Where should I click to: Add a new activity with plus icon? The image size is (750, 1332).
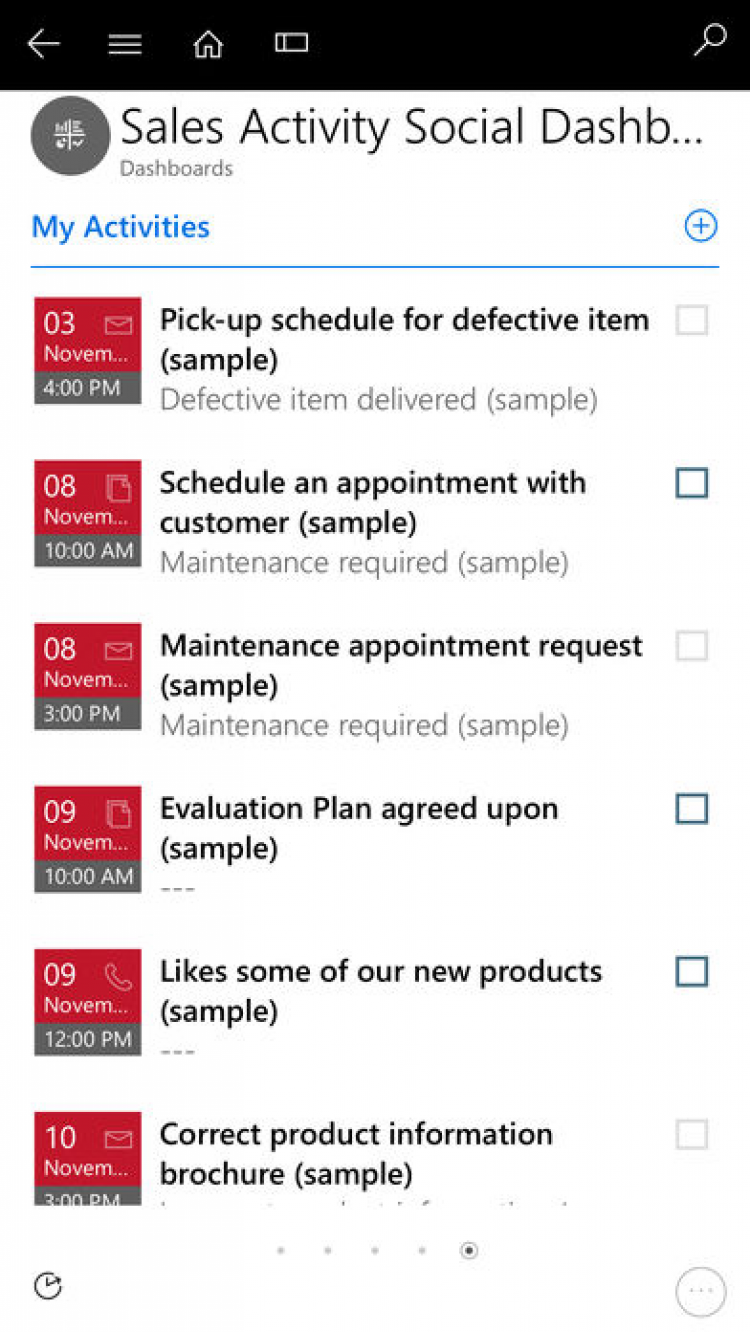click(700, 227)
